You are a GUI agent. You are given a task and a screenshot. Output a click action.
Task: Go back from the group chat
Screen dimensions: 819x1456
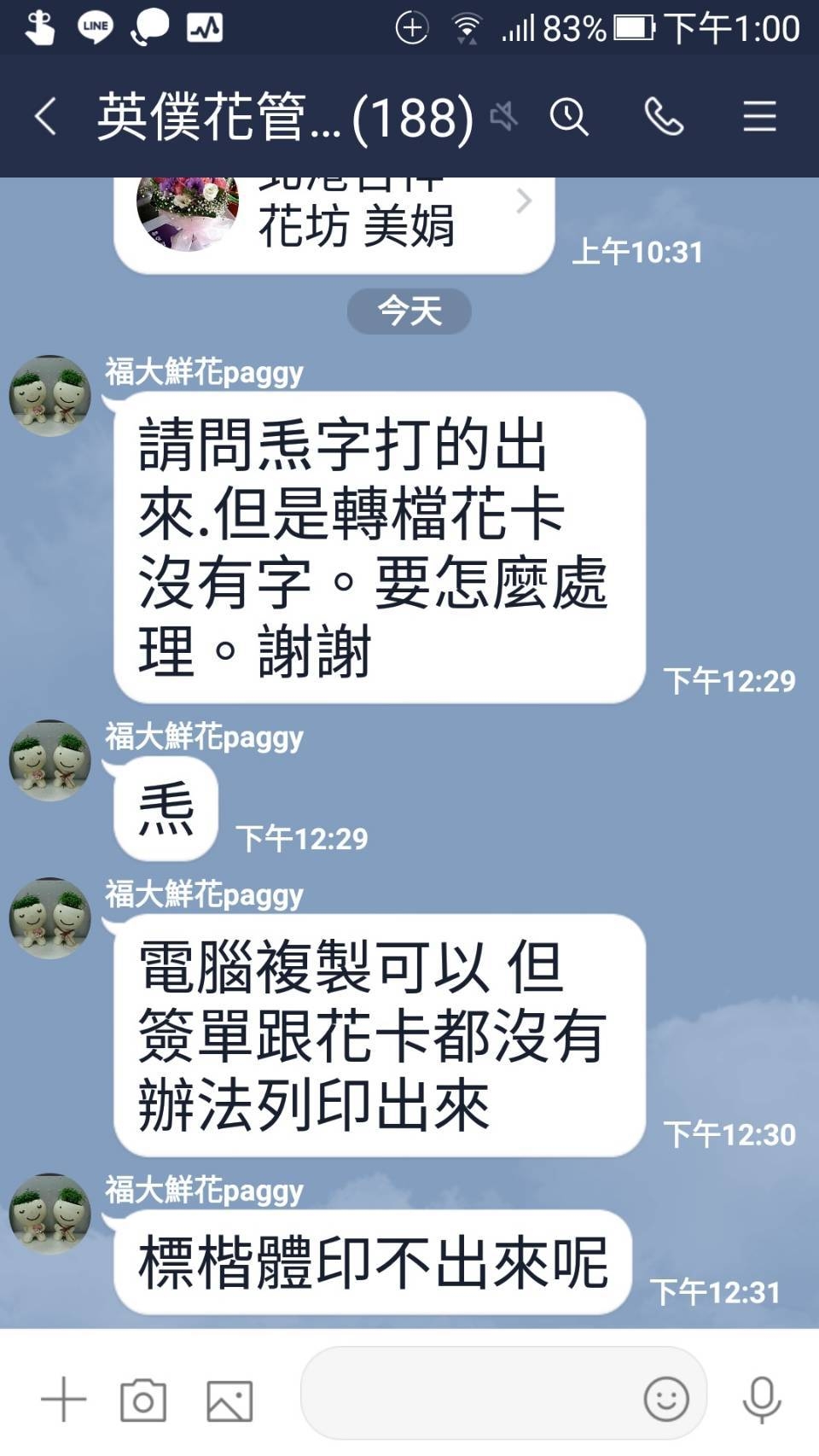tap(46, 116)
